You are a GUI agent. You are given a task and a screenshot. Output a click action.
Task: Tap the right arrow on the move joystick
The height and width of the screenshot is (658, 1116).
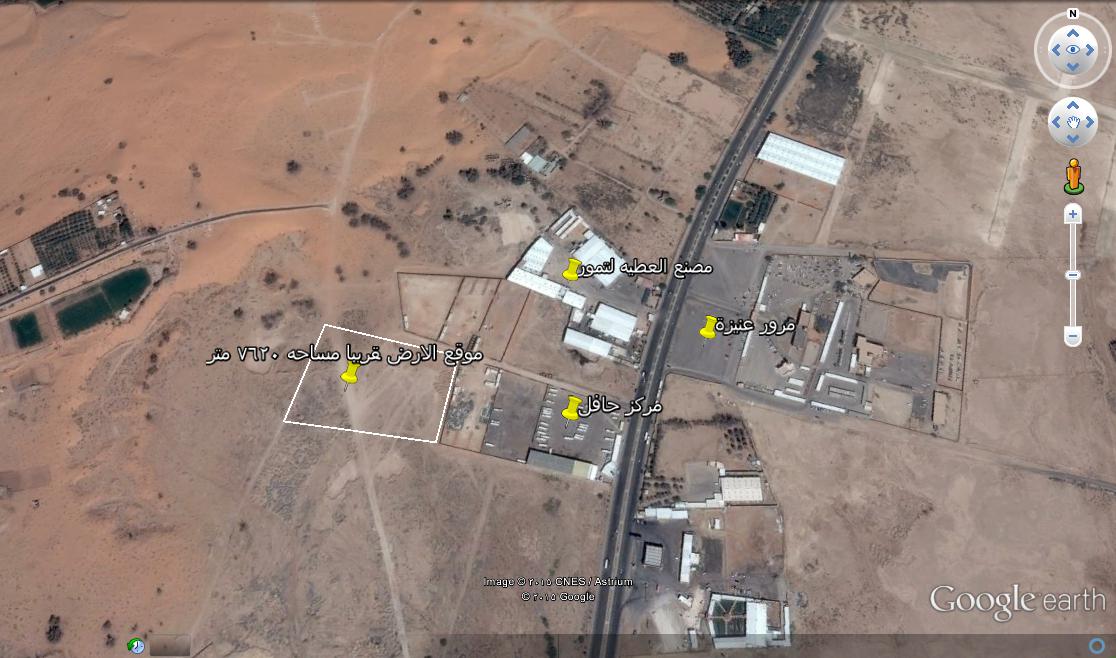click(1091, 122)
